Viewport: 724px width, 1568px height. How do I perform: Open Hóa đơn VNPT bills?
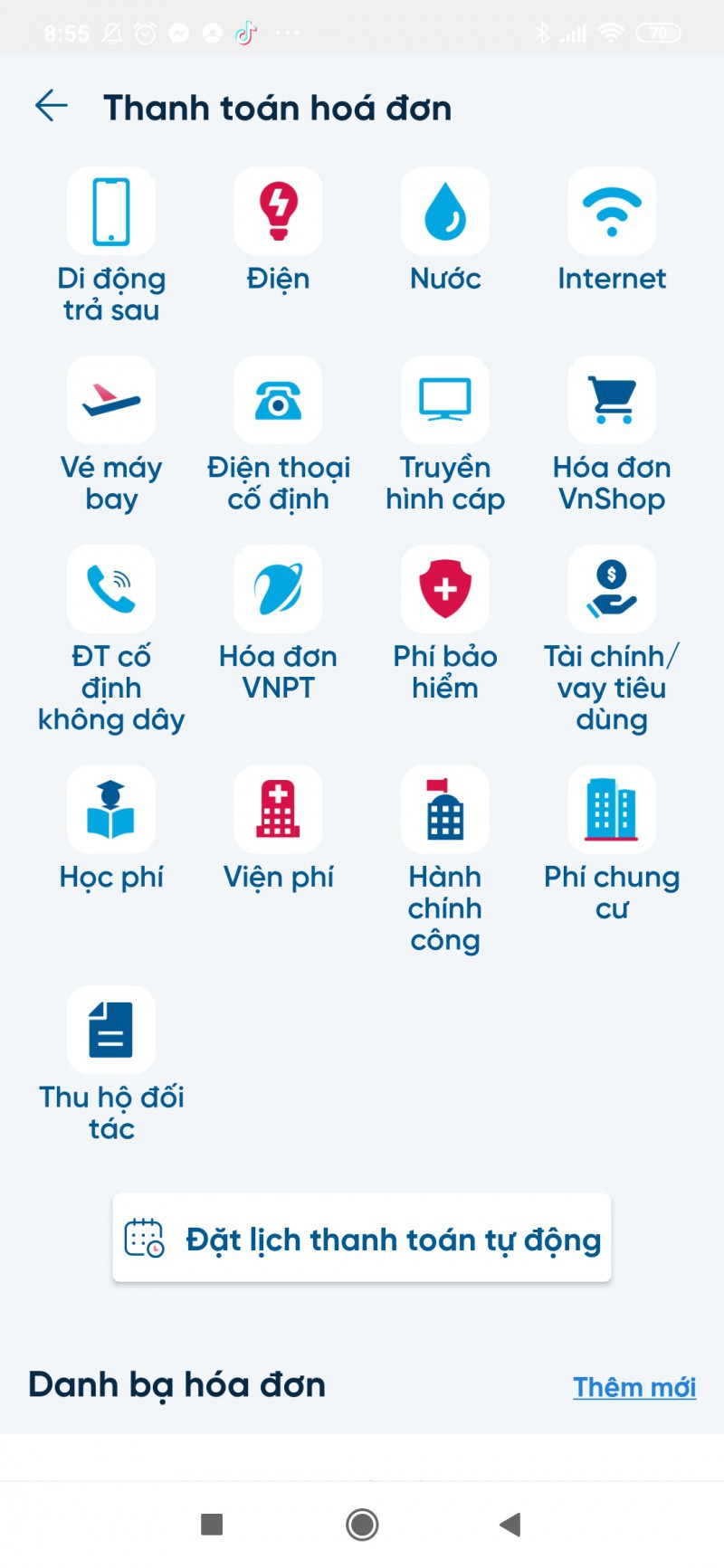point(278,590)
